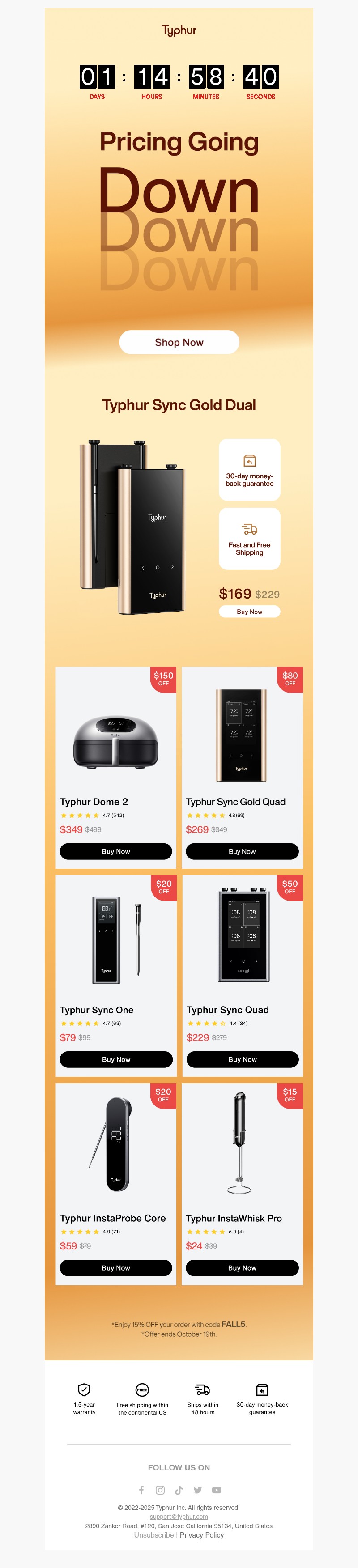
Task: Buy the Typhur InstaProbe Core
Action: click(x=116, y=1268)
